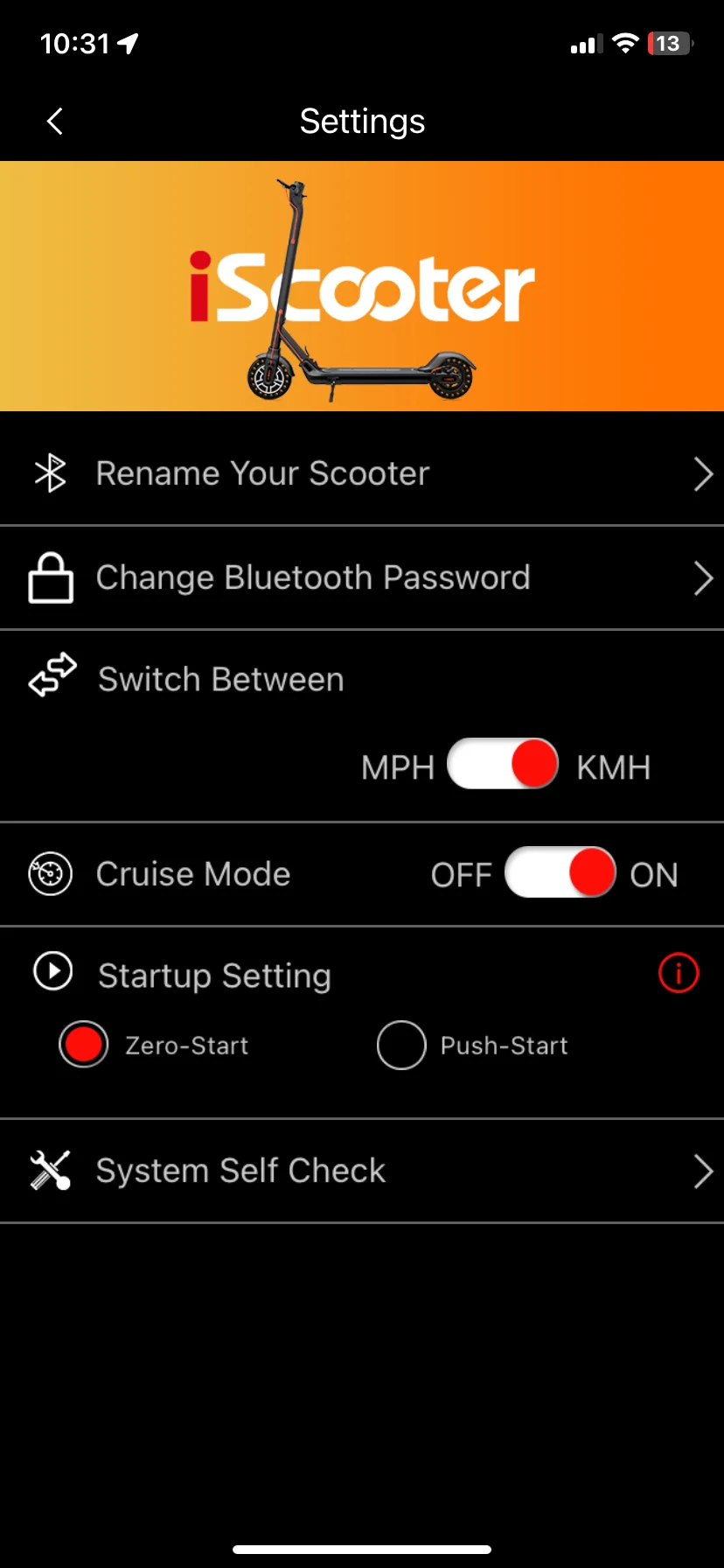Image resolution: width=724 pixels, height=1568 pixels.
Task: Tap the Startup Setting info icon
Action: 679,973
